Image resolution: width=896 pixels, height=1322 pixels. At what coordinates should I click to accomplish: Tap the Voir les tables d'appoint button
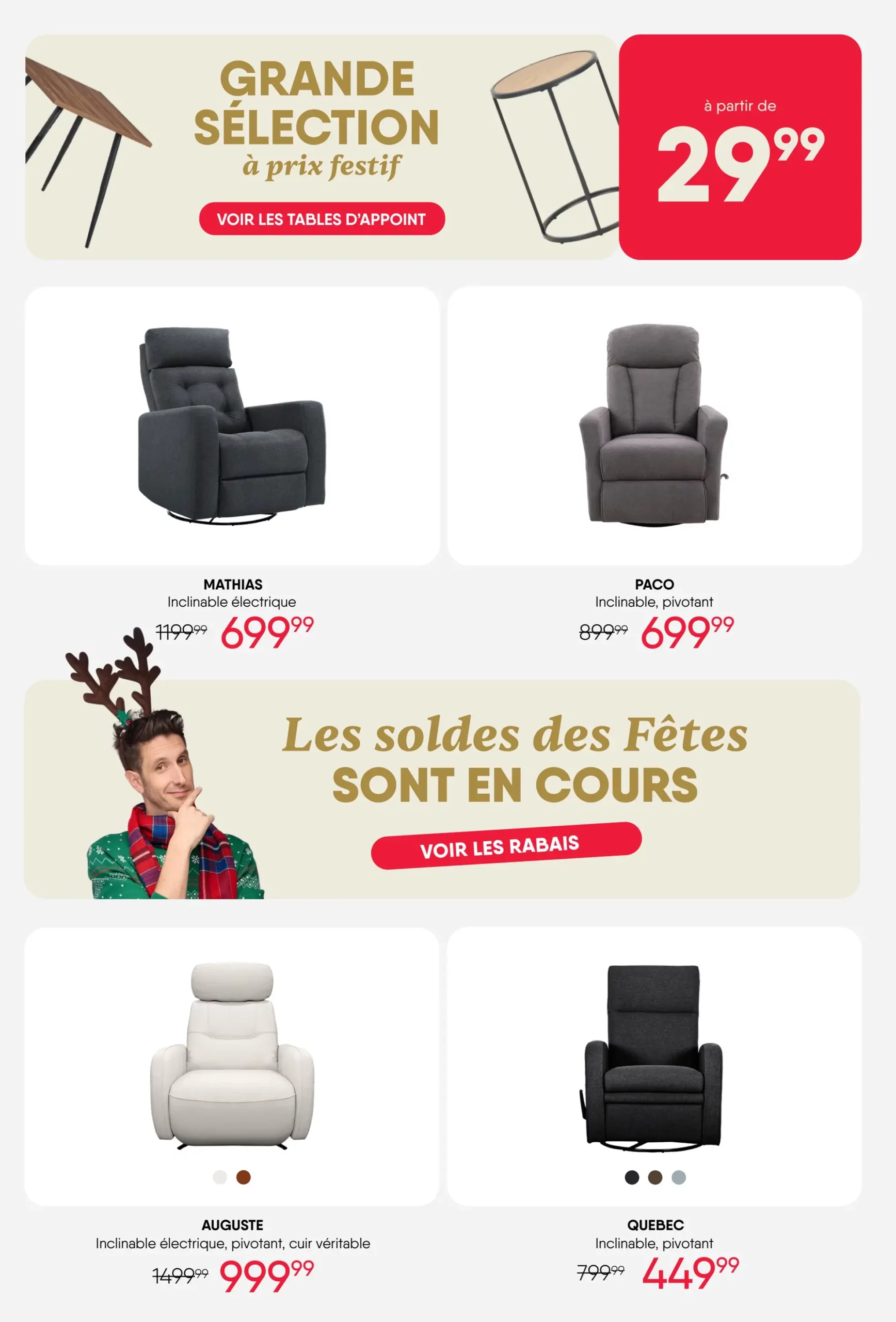click(322, 219)
